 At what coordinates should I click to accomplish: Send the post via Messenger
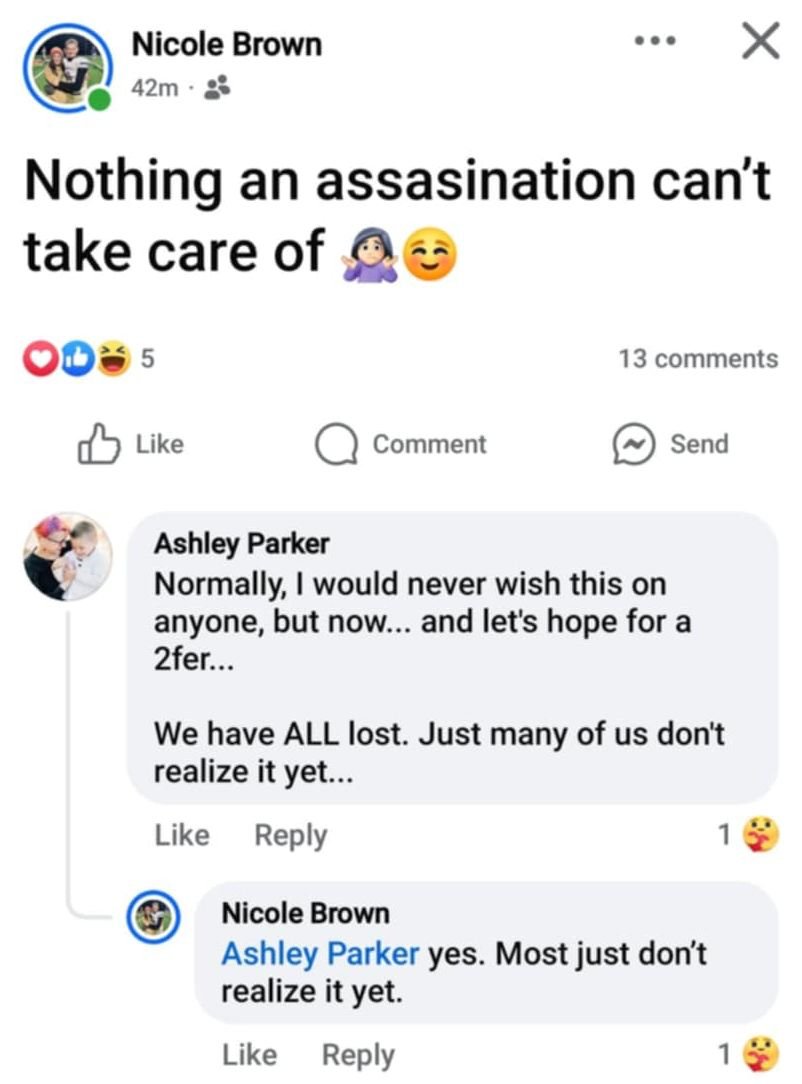coord(671,444)
